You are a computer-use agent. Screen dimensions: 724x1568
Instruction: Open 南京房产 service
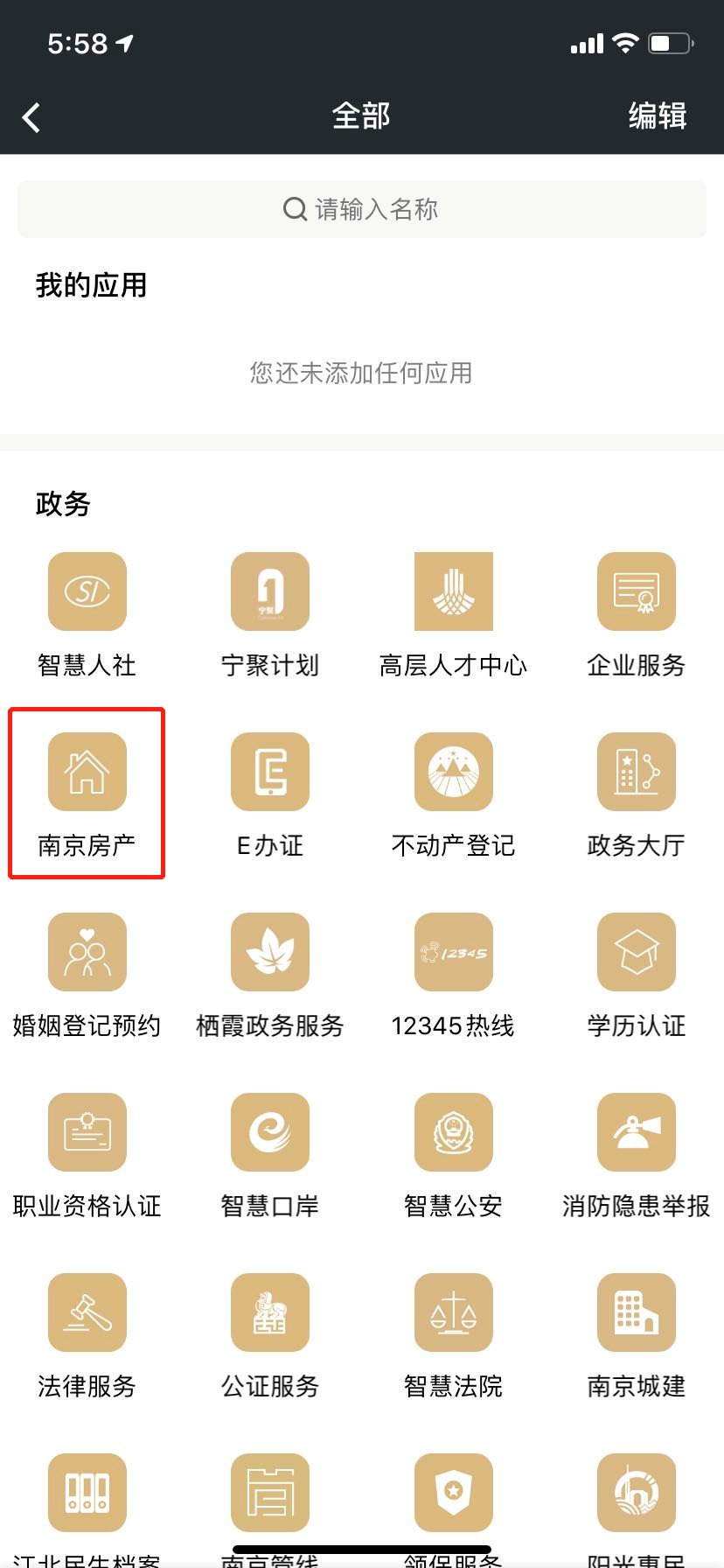(87, 773)
